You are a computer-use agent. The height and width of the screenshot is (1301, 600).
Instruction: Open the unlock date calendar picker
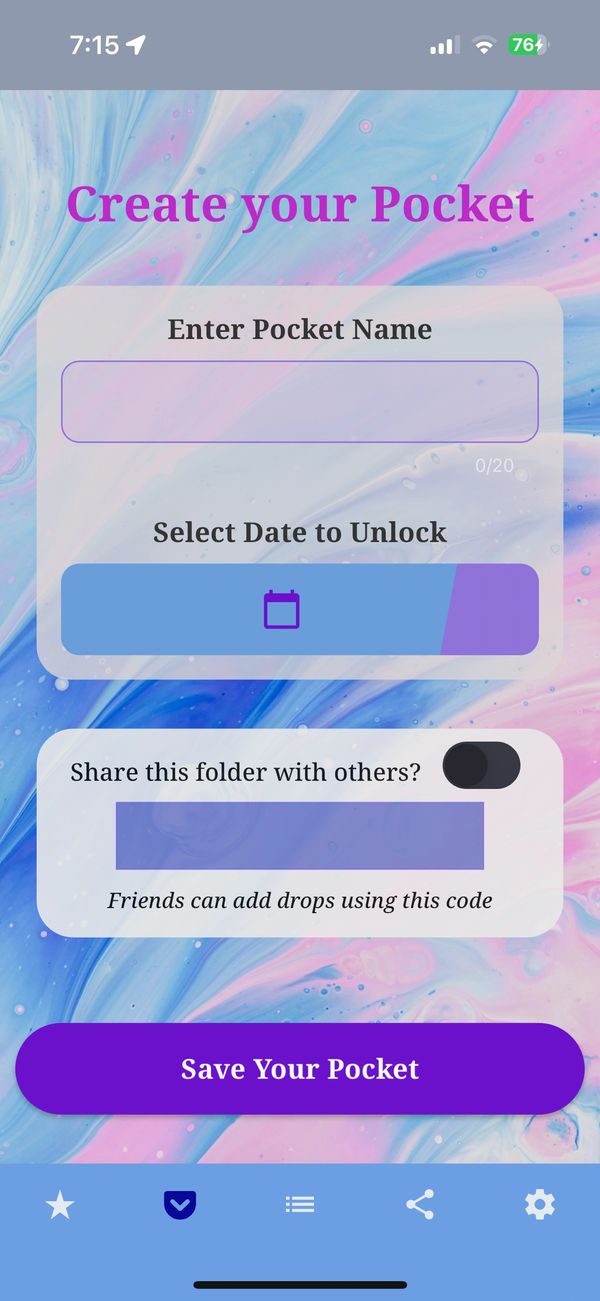pos(282,609)
